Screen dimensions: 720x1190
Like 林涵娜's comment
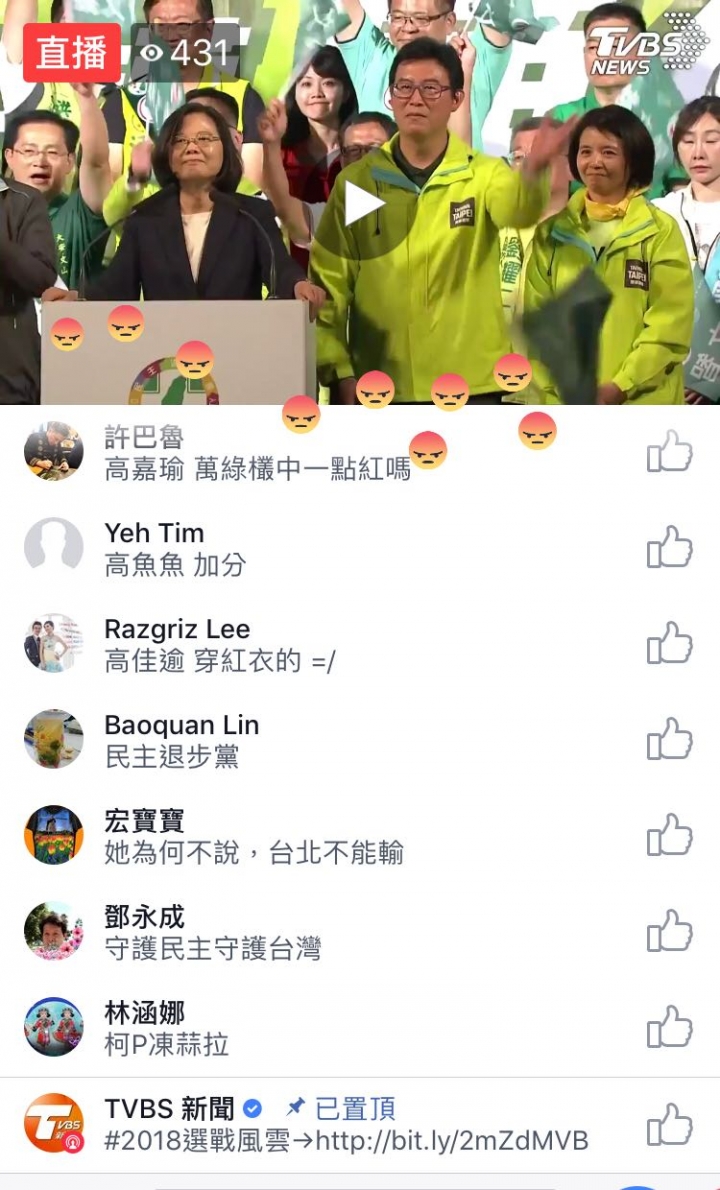coord(669,1028)
